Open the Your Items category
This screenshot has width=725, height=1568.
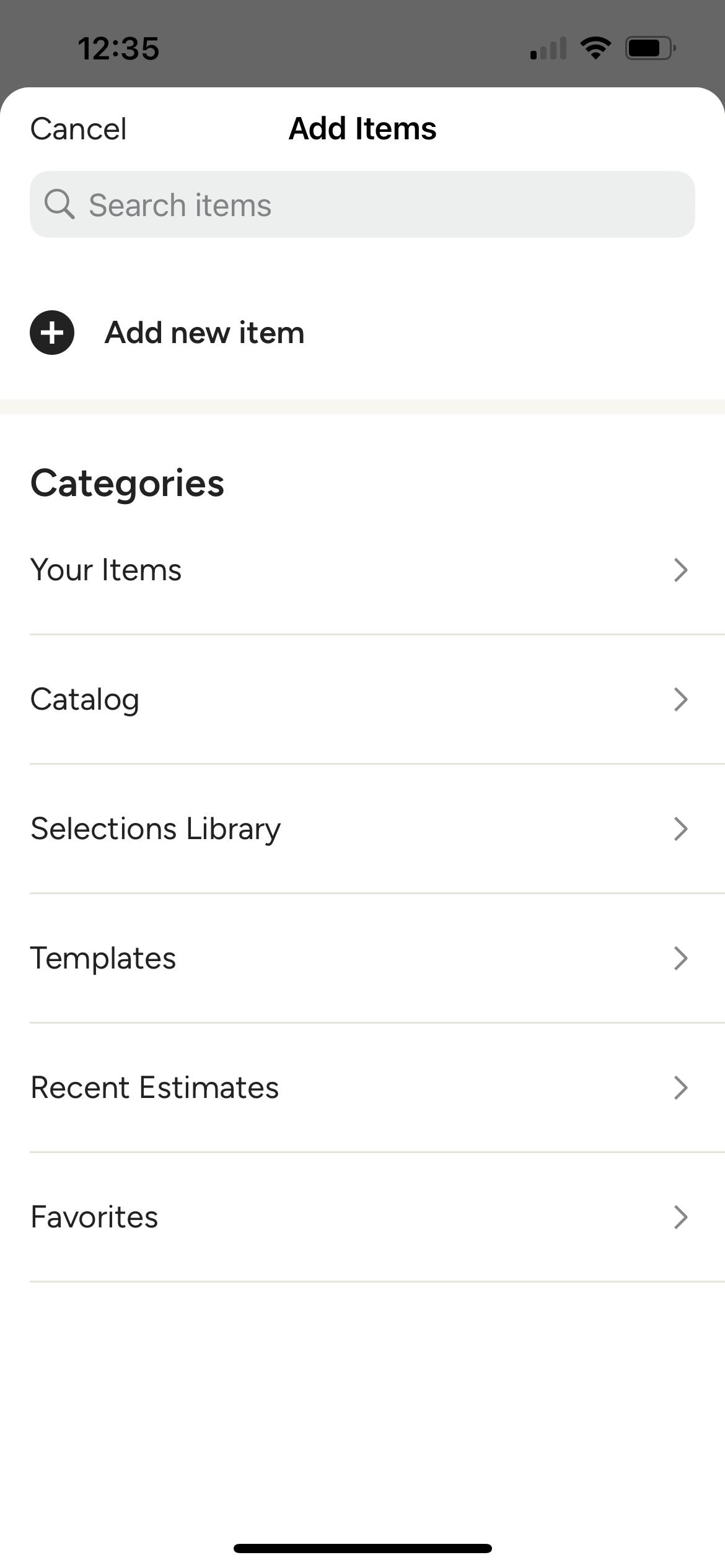106,570
